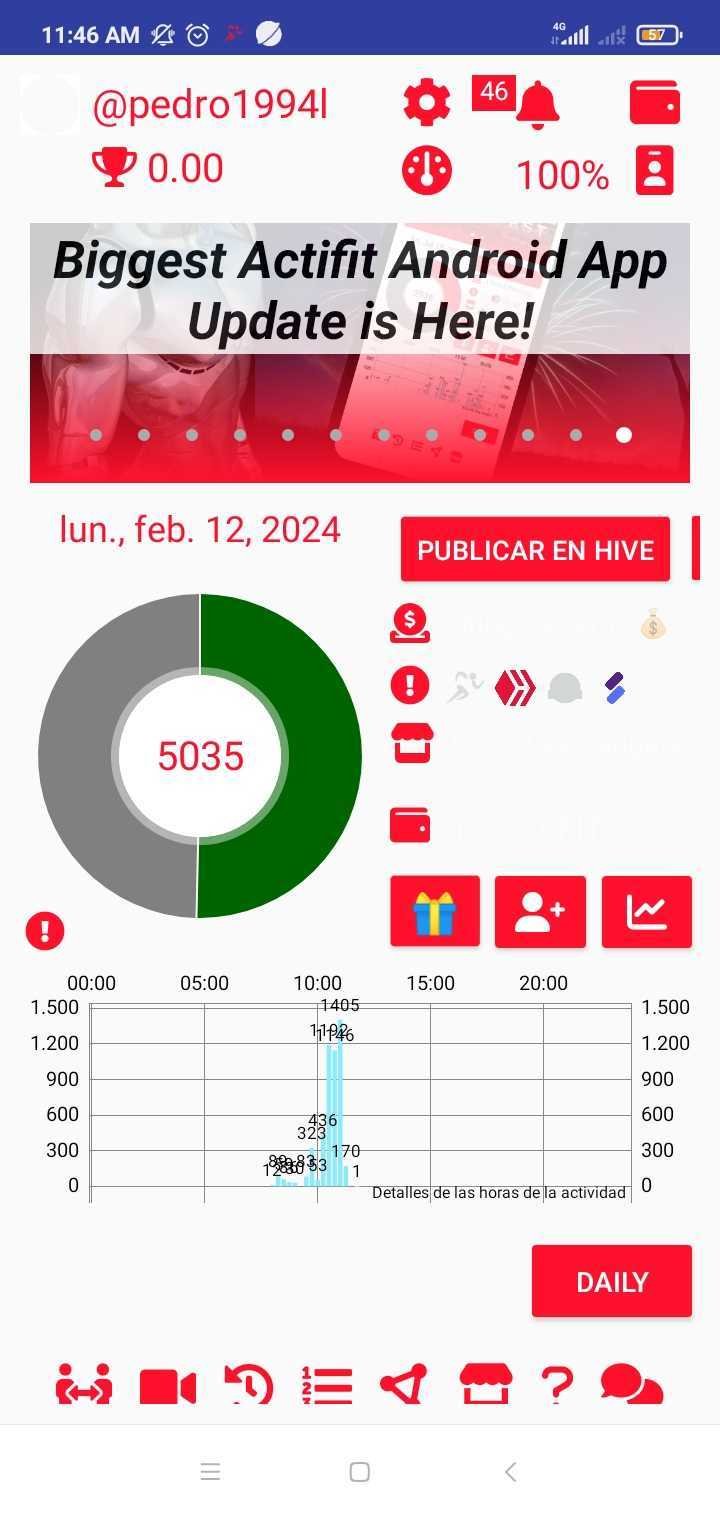Tap the DAILY button
Image resolution: width=720 pixels, height=1520 pixels.
pyautogui.click(x=612, y=1281)
